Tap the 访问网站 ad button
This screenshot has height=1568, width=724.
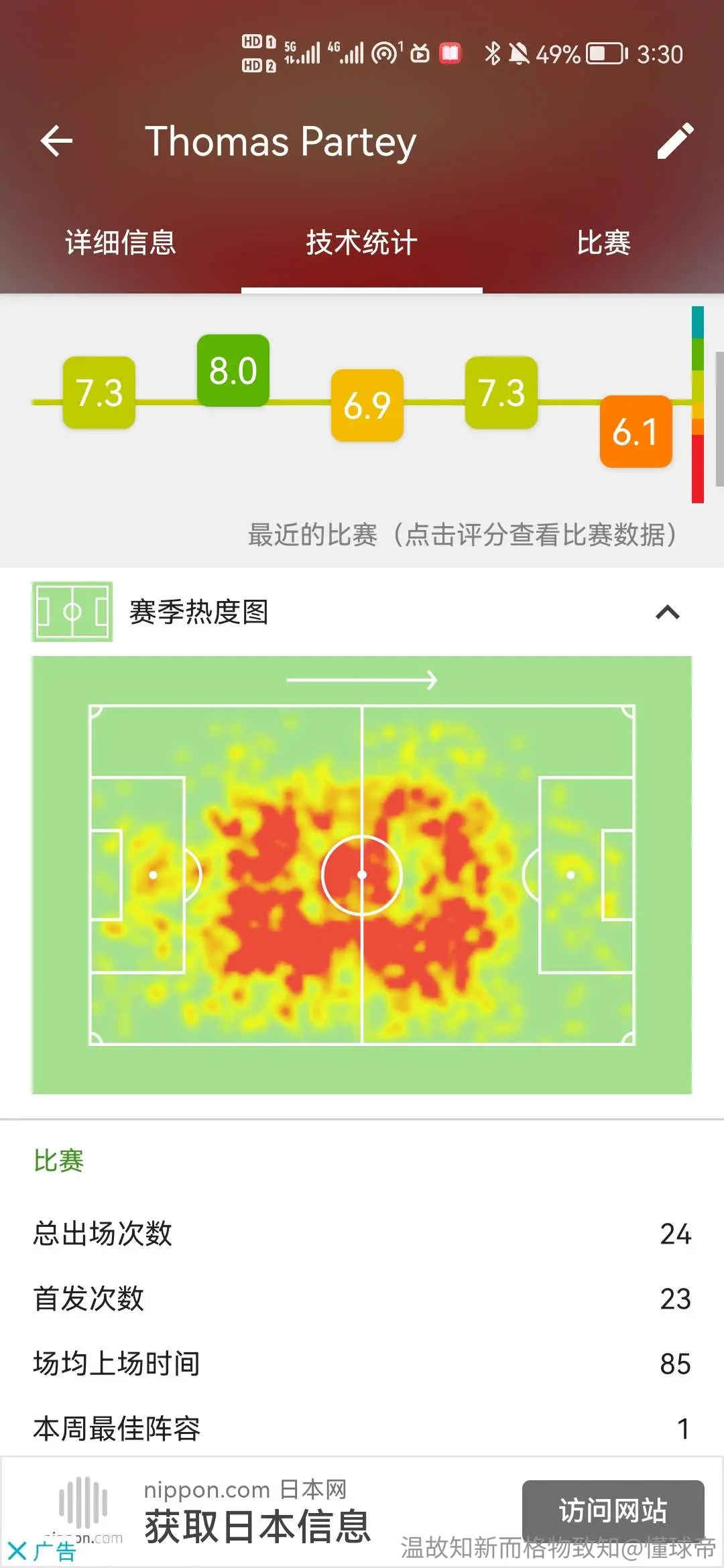[x=613, y=1511]
